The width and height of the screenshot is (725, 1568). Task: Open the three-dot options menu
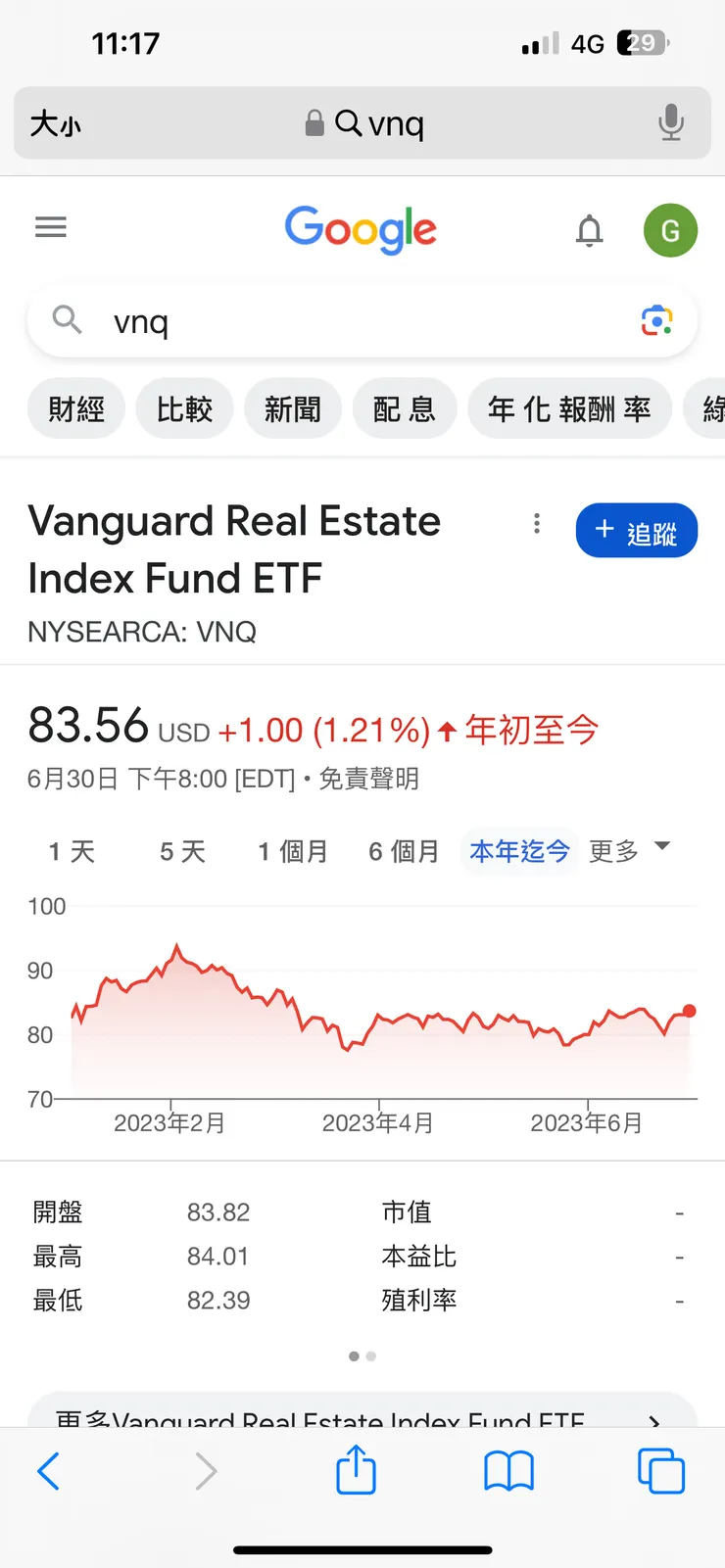(x=537, y=524)
